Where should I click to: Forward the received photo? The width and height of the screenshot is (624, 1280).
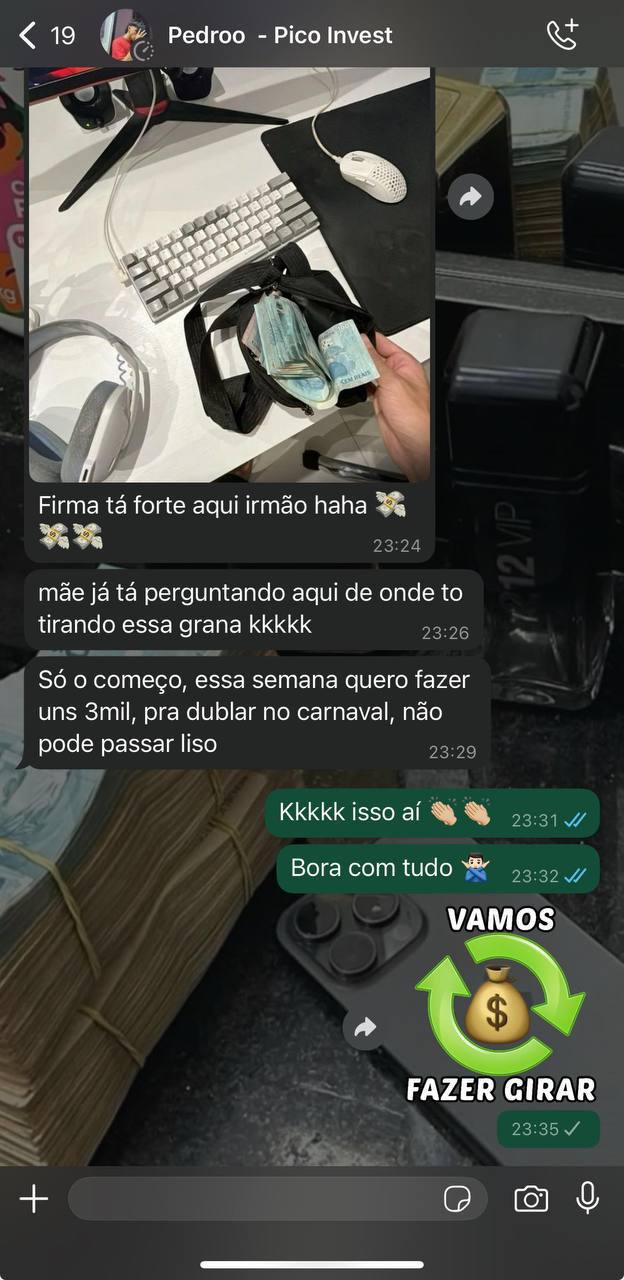click(x=469, y=198)
